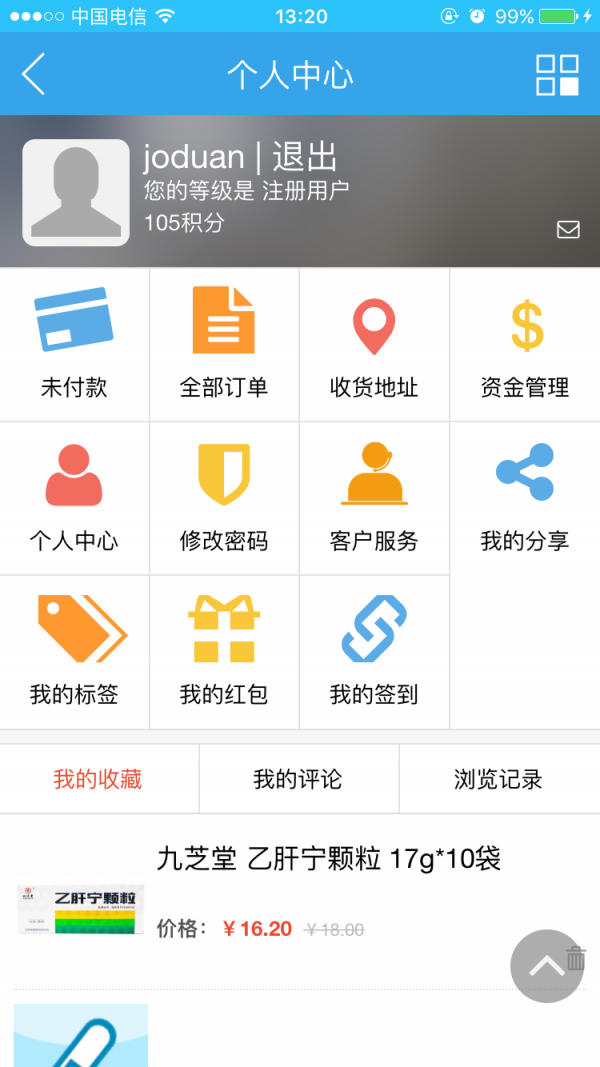
Task: Open 收货地址 shipping addresses
Action: (374, 344)
